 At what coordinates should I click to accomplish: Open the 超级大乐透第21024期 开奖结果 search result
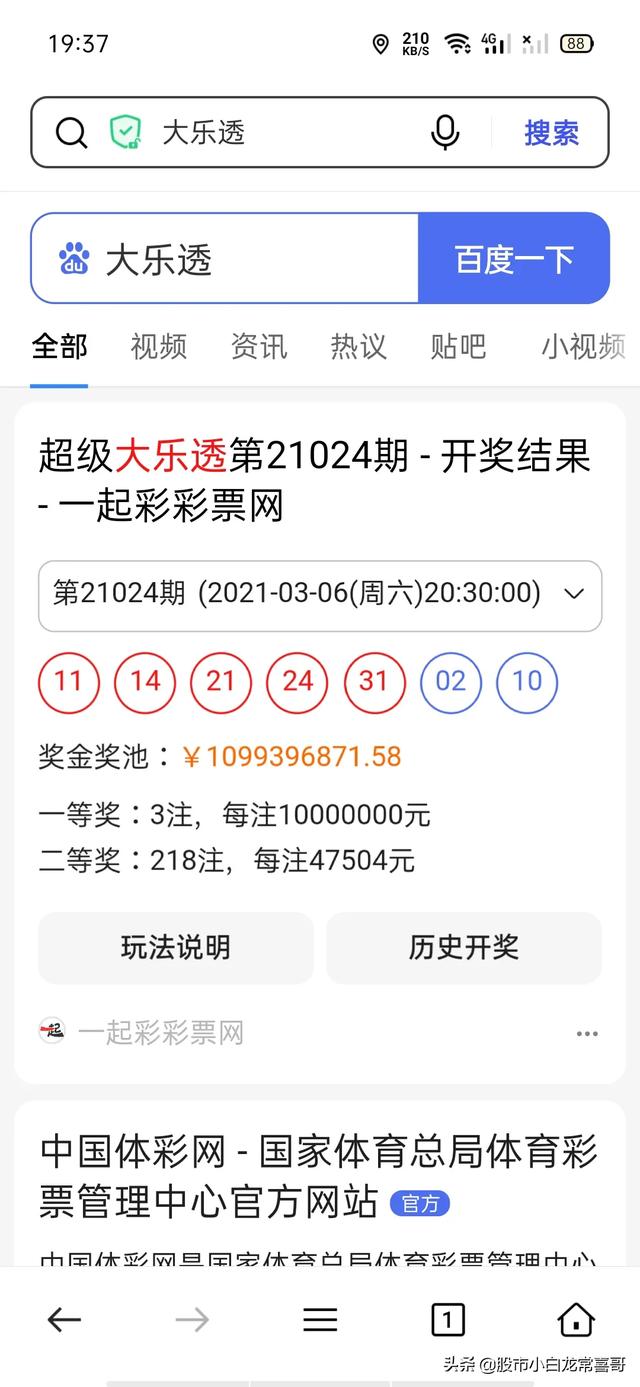[x=315, y=480]
